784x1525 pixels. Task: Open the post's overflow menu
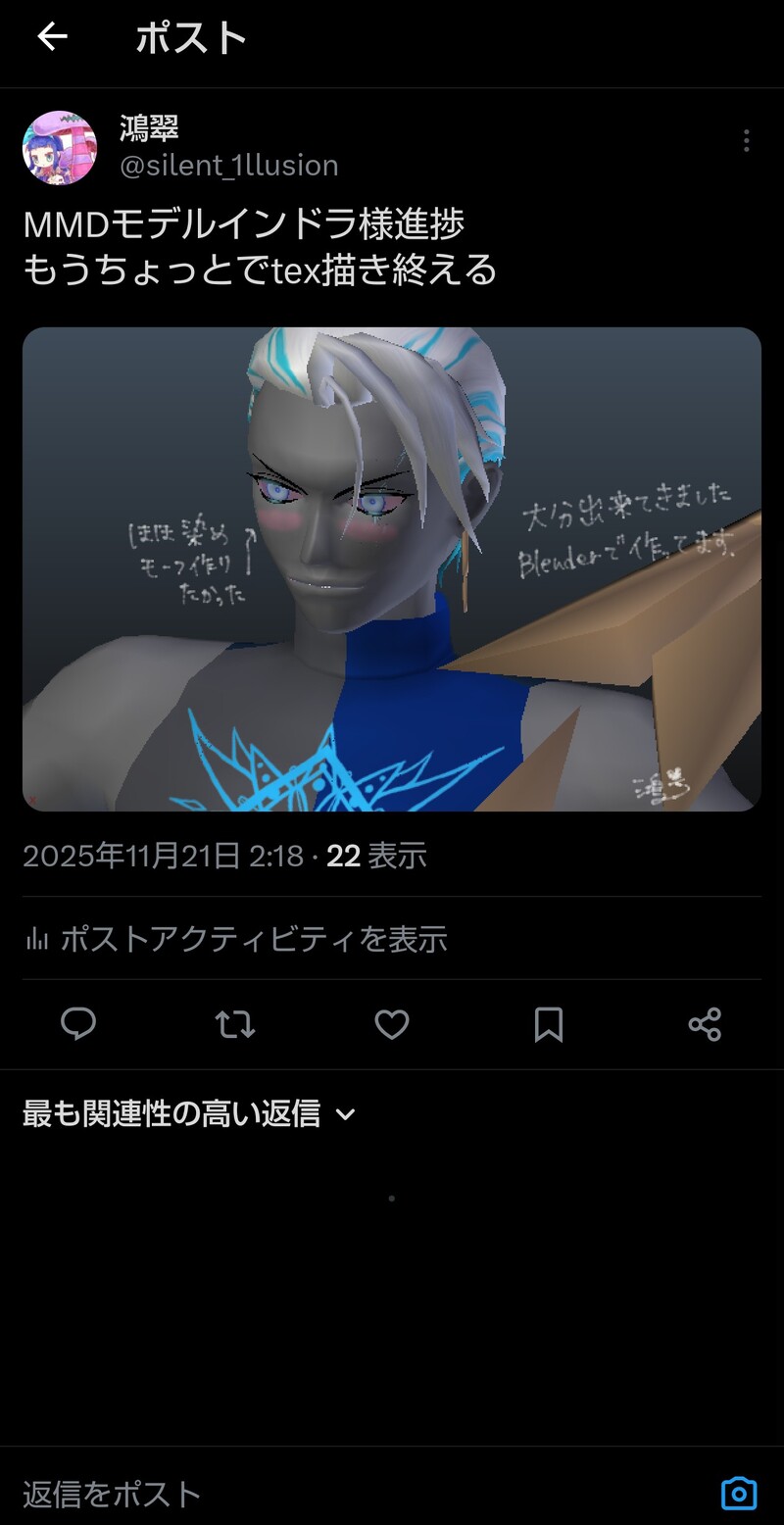coord(746,141)
